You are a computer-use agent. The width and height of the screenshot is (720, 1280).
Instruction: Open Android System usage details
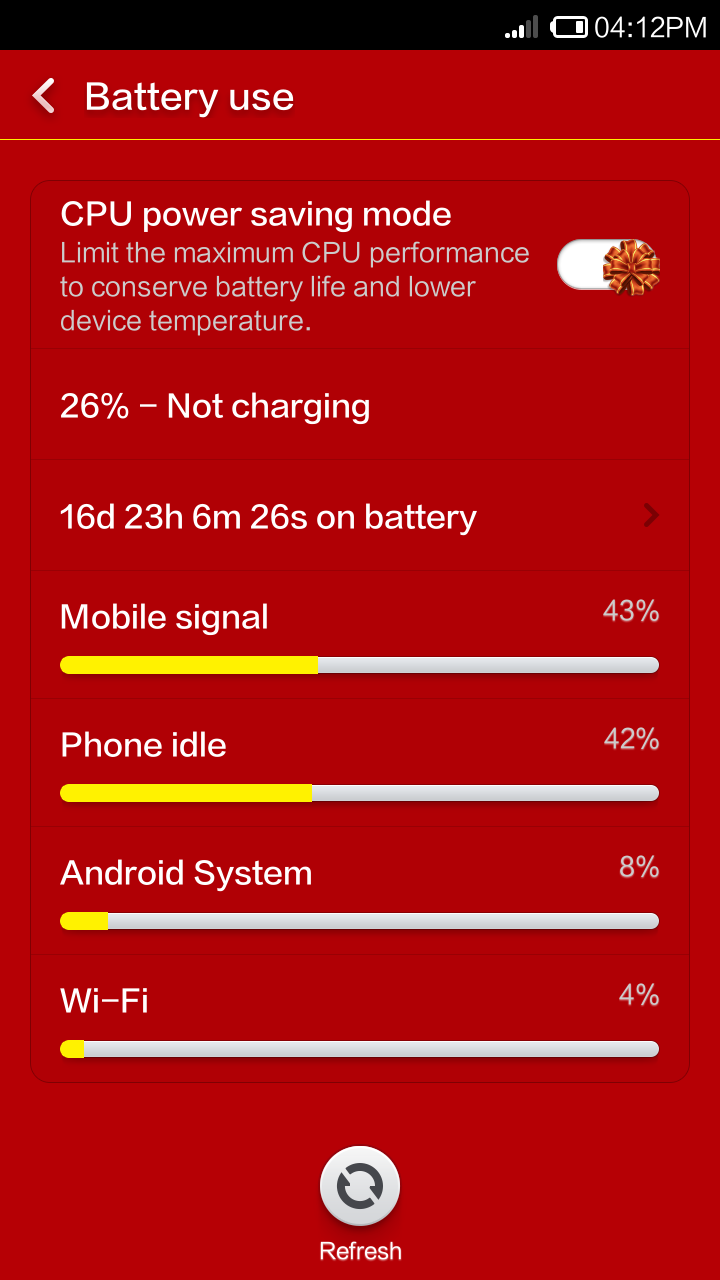360,891
